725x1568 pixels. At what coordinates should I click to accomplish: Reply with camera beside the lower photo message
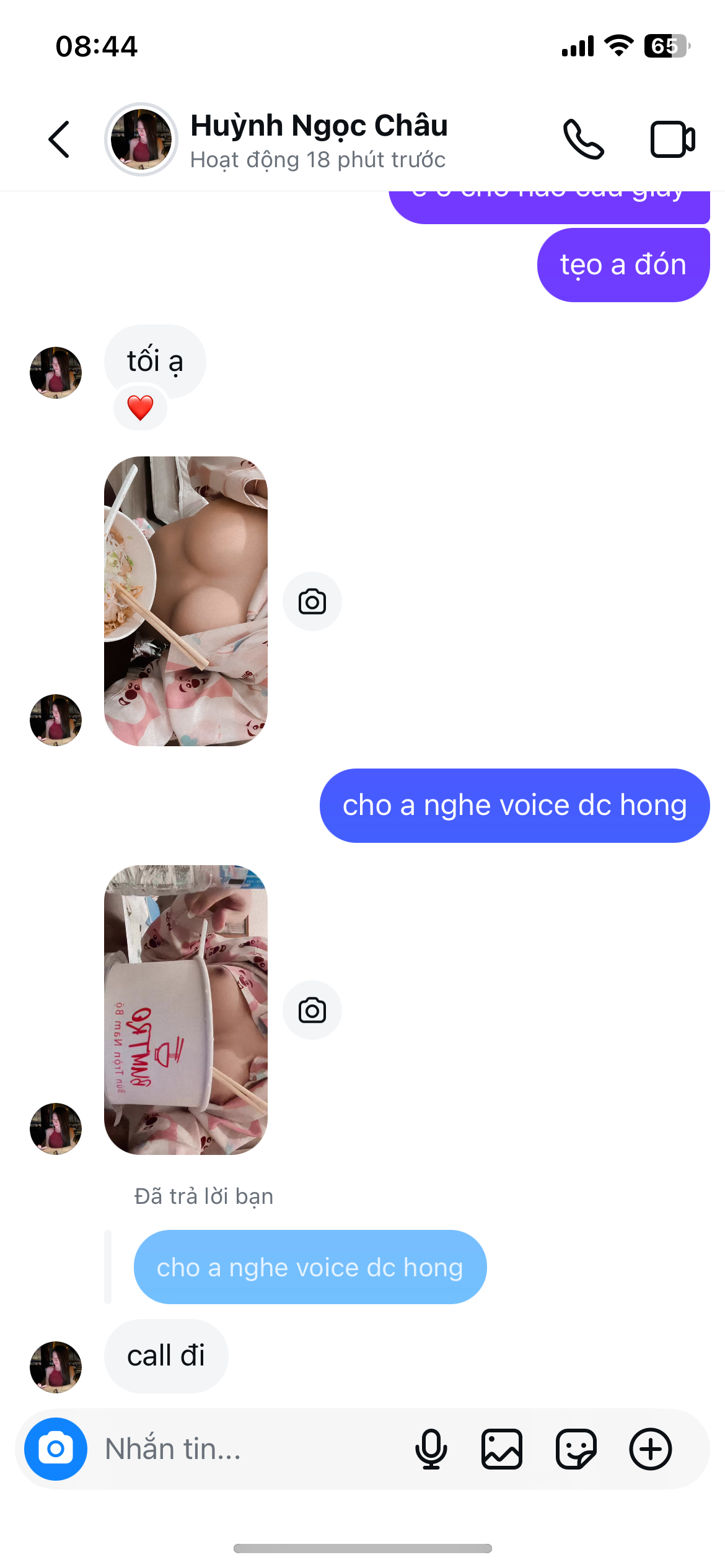312,1010
